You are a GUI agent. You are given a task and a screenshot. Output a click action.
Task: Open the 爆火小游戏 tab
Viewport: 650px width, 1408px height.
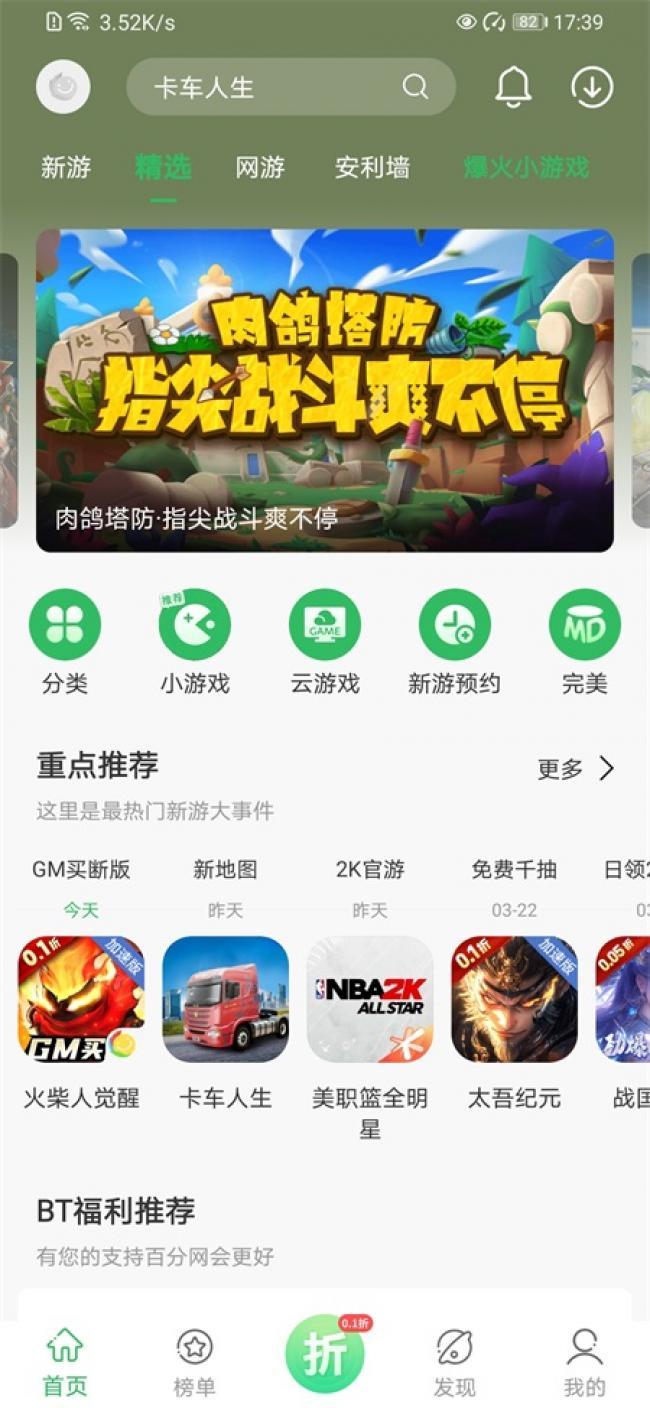[x=526, y=167]
